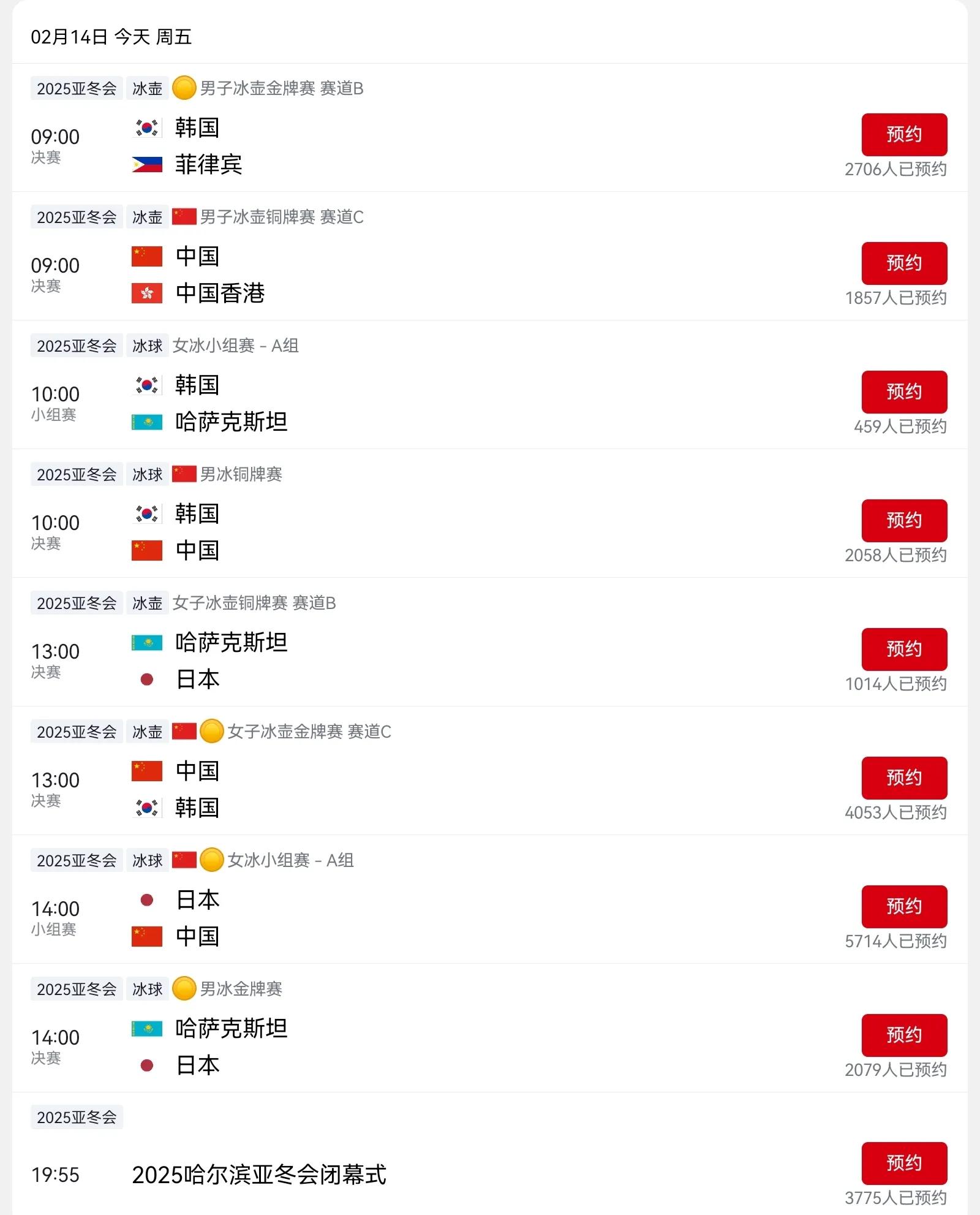
Task: Open the 女子冰壶金牌赛 赛道C match row
Action: [429, 789]
